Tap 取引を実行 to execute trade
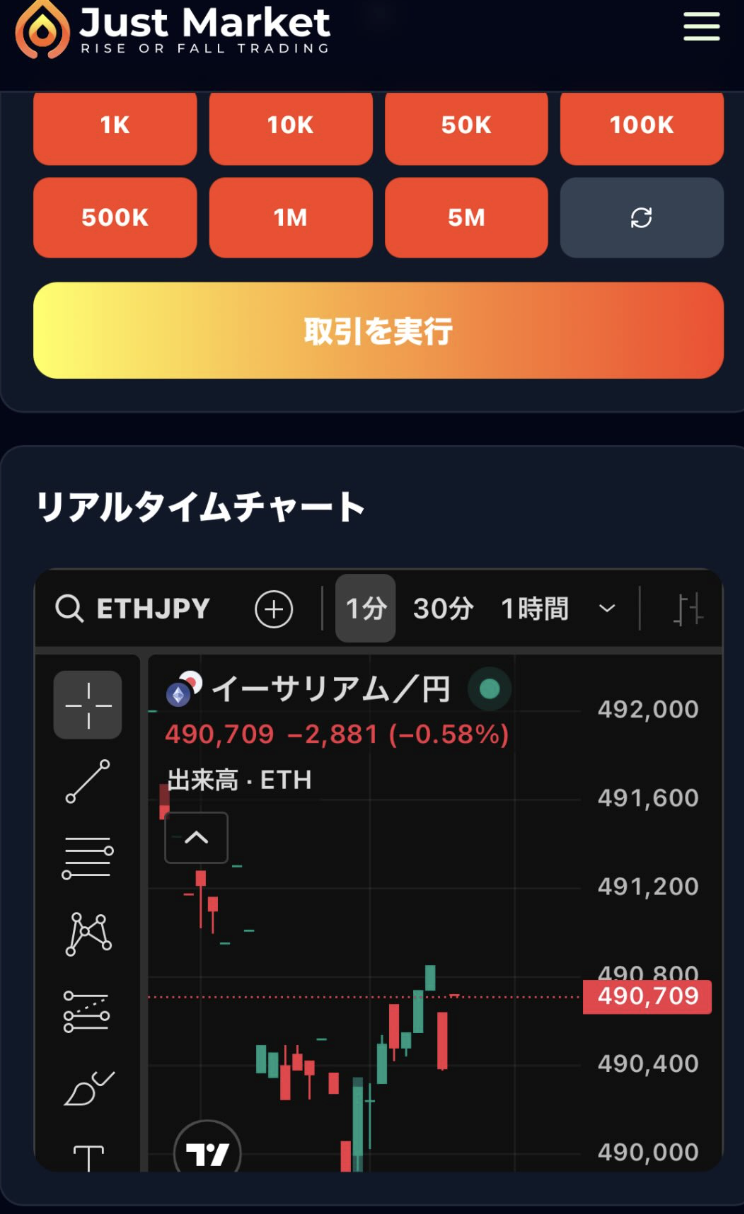The height and width of the screenshot is (1214, 744). (x=378, y=330)
